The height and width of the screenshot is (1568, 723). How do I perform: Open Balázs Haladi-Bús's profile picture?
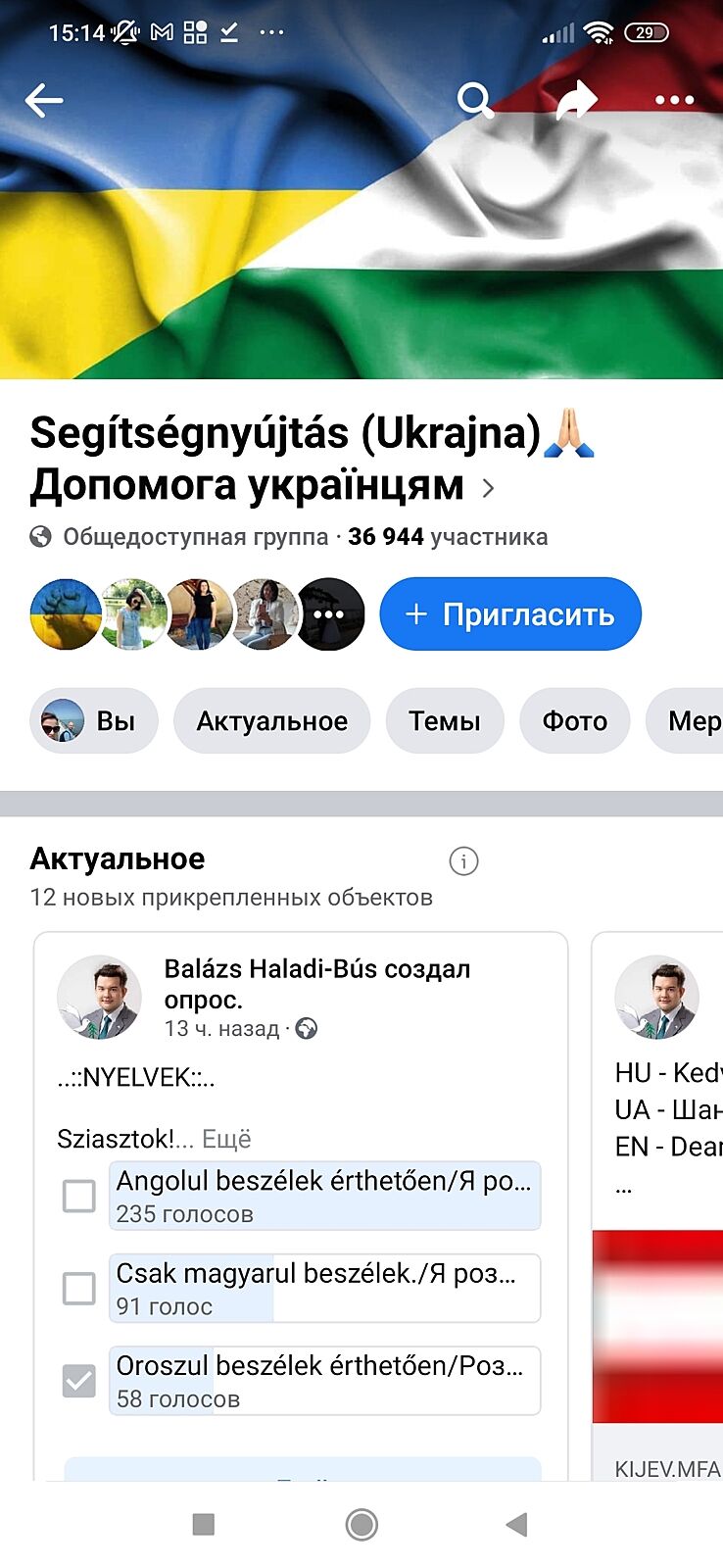pos(99,997)
